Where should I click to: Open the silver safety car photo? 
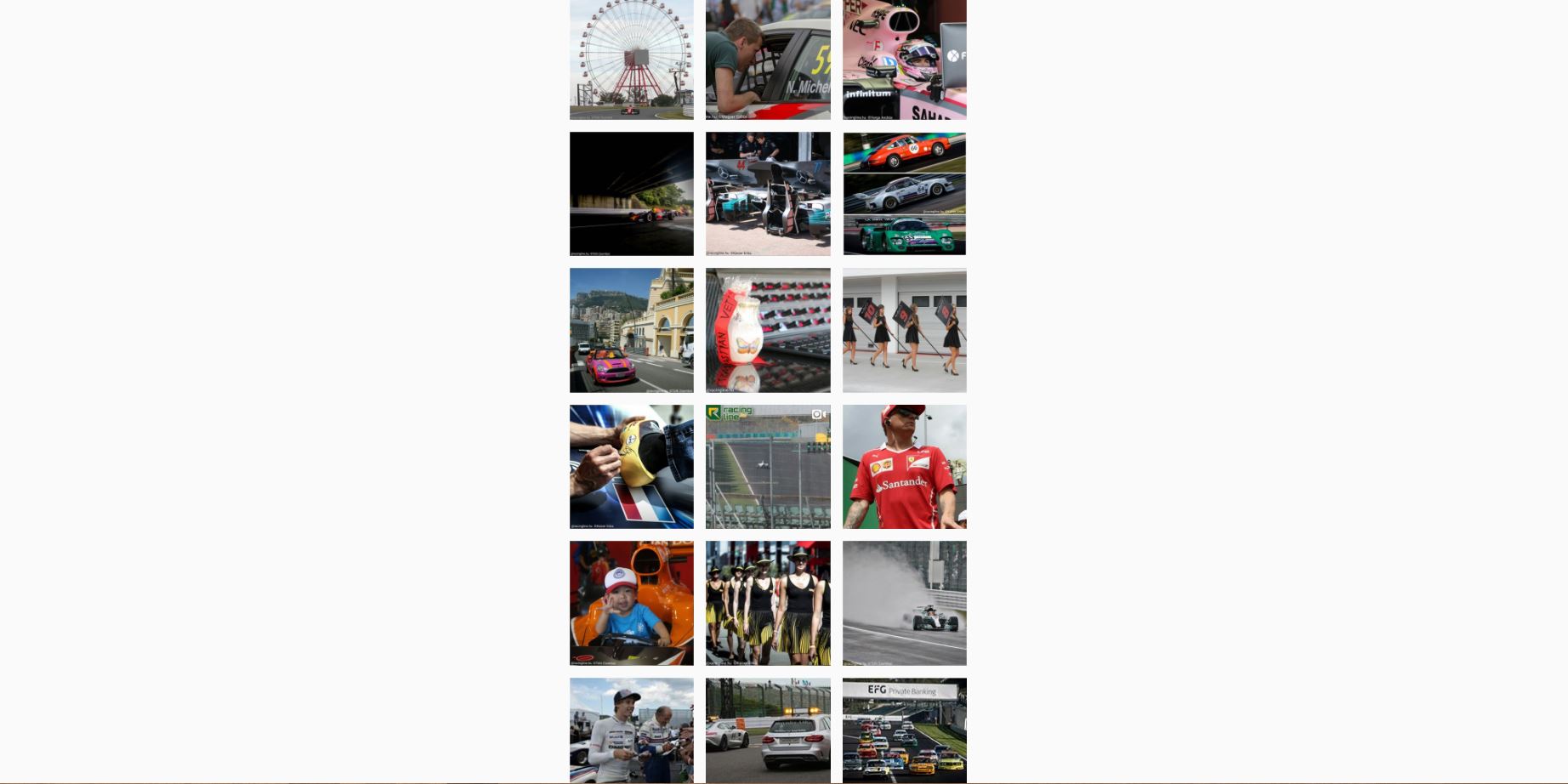(768, 730)
